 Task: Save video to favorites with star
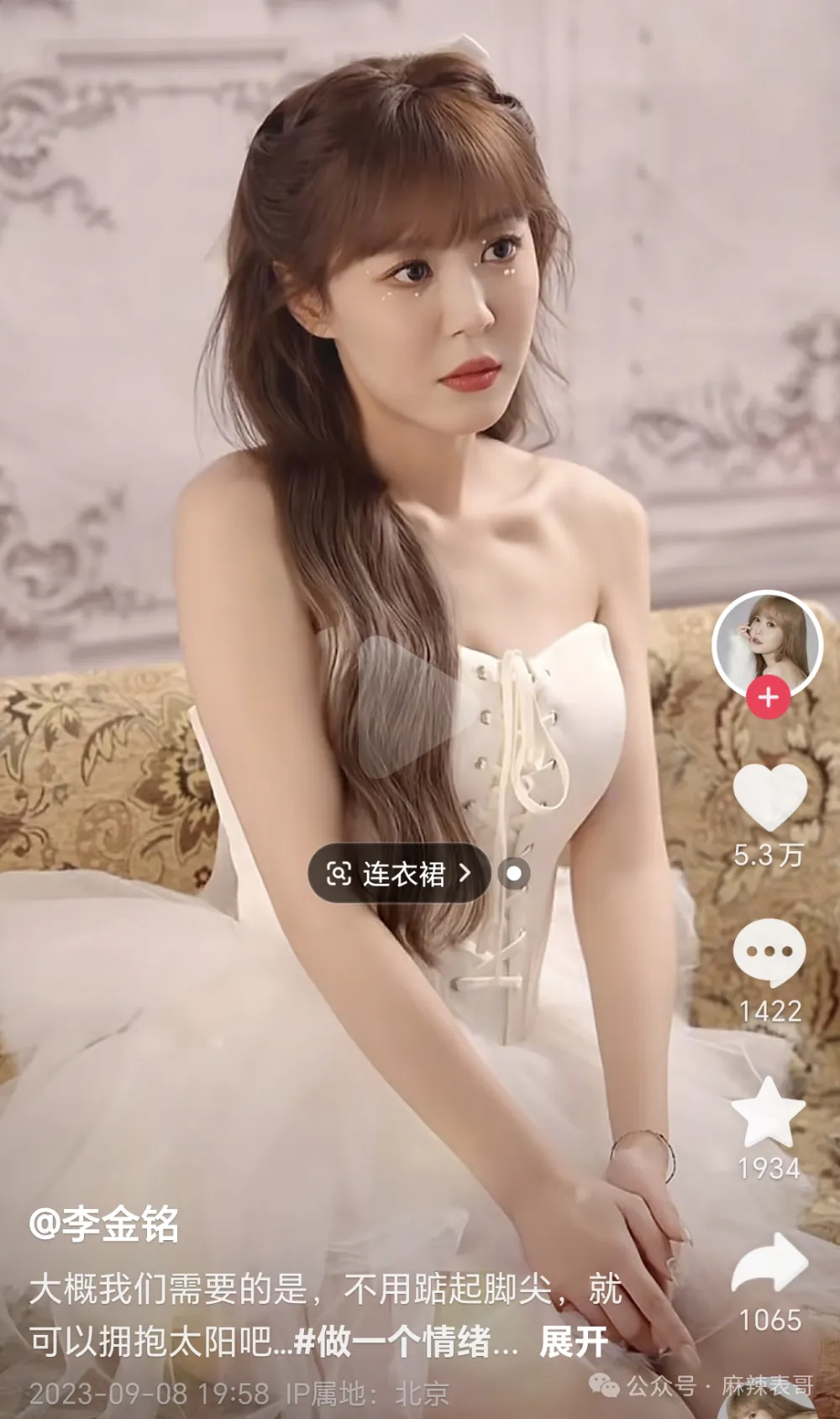click(768, 1112)
